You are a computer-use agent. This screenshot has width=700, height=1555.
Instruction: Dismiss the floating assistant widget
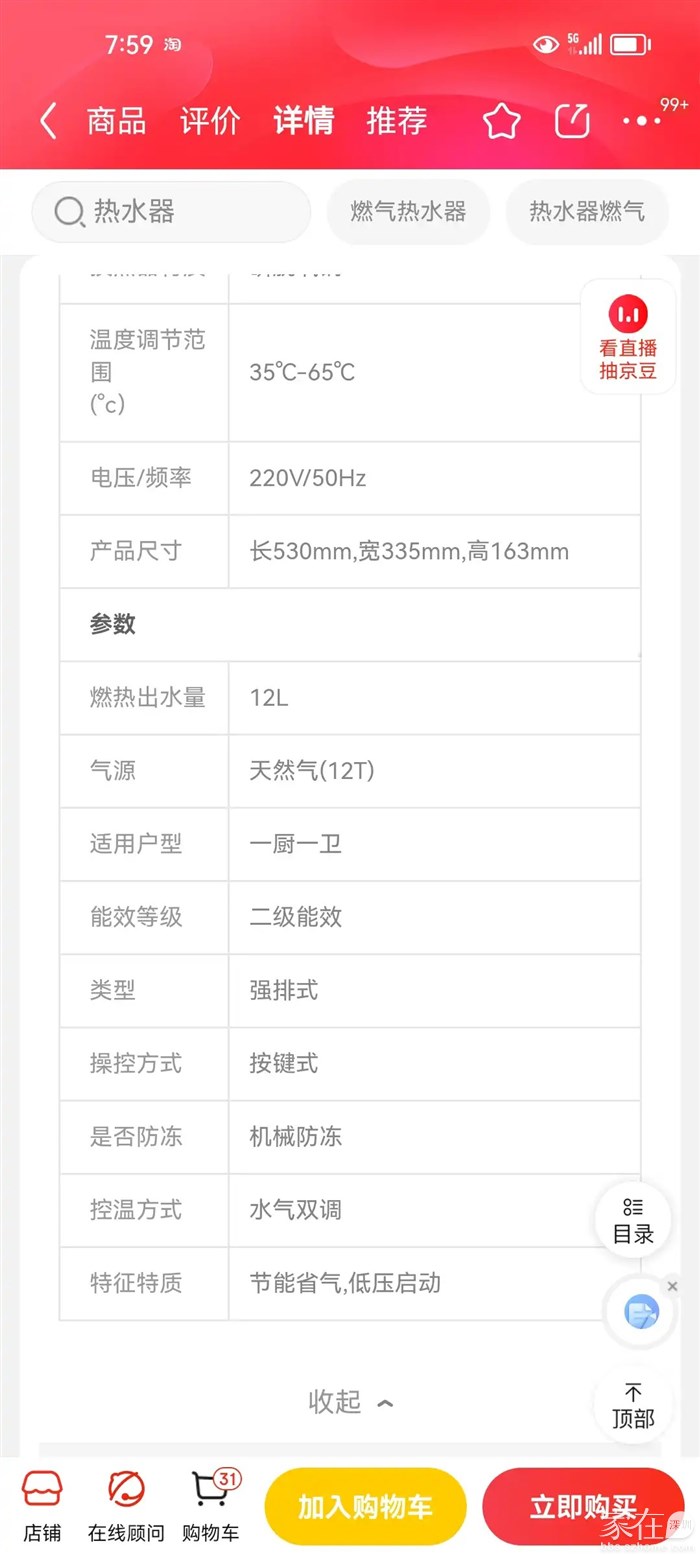point(672,1286)
